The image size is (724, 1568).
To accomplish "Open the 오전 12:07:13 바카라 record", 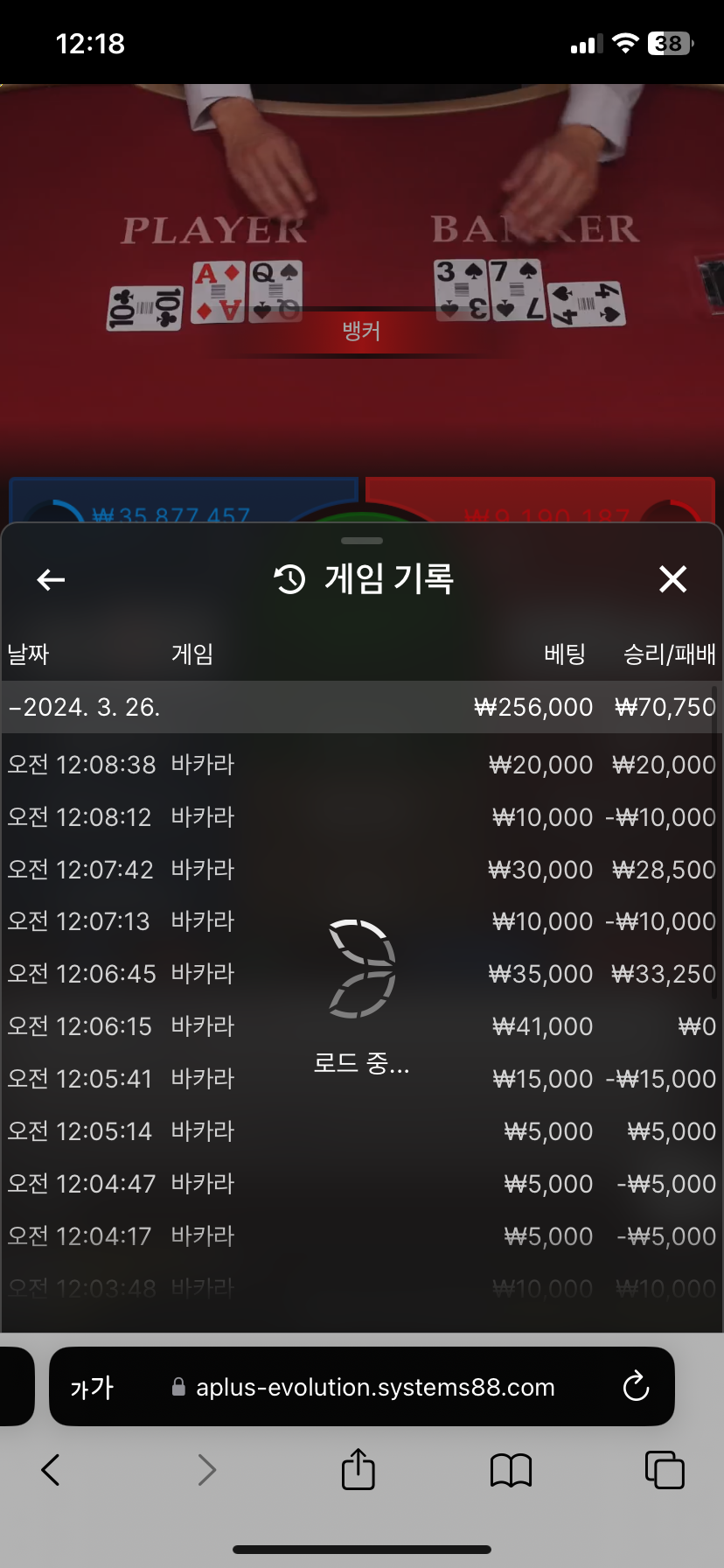I will tap(361, 921).
